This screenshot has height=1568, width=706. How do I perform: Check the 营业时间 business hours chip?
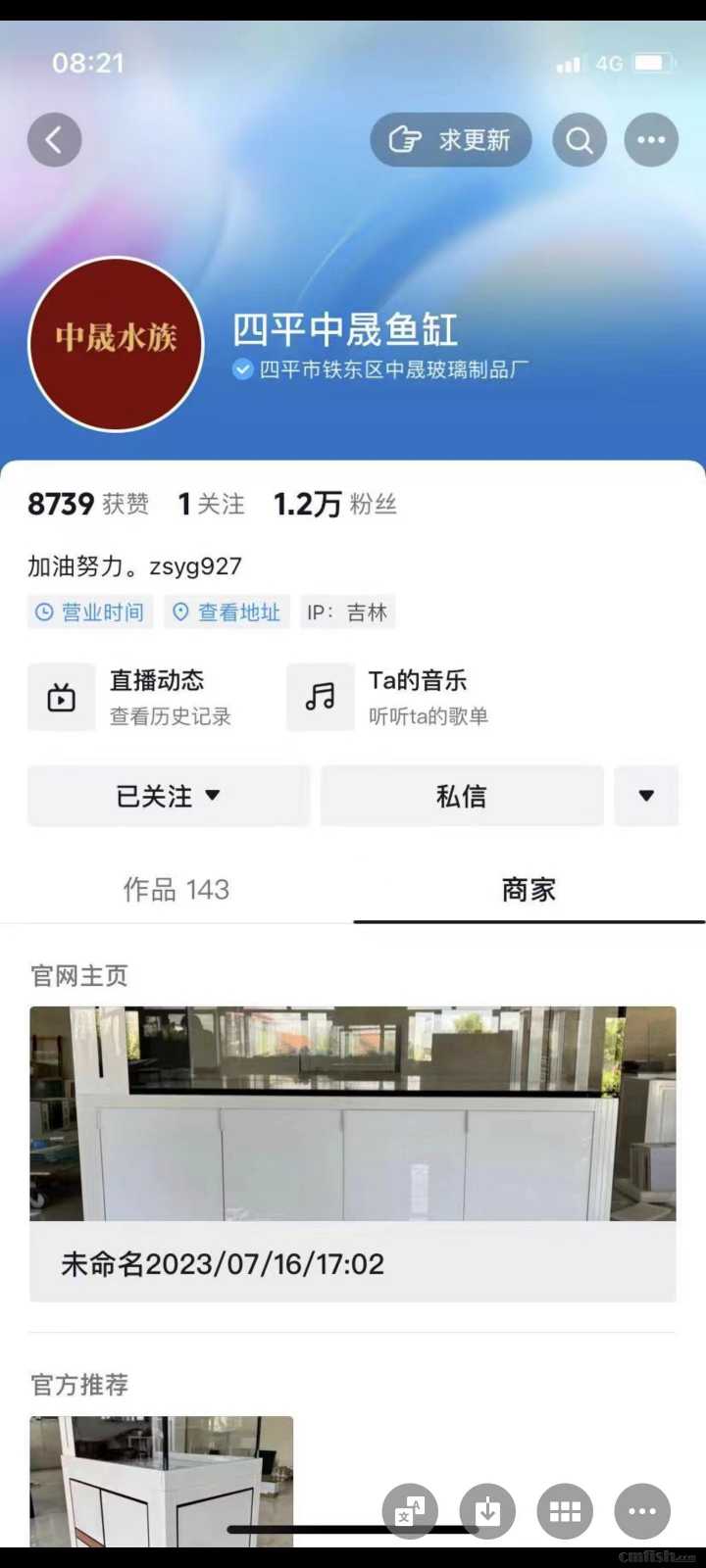89,612
